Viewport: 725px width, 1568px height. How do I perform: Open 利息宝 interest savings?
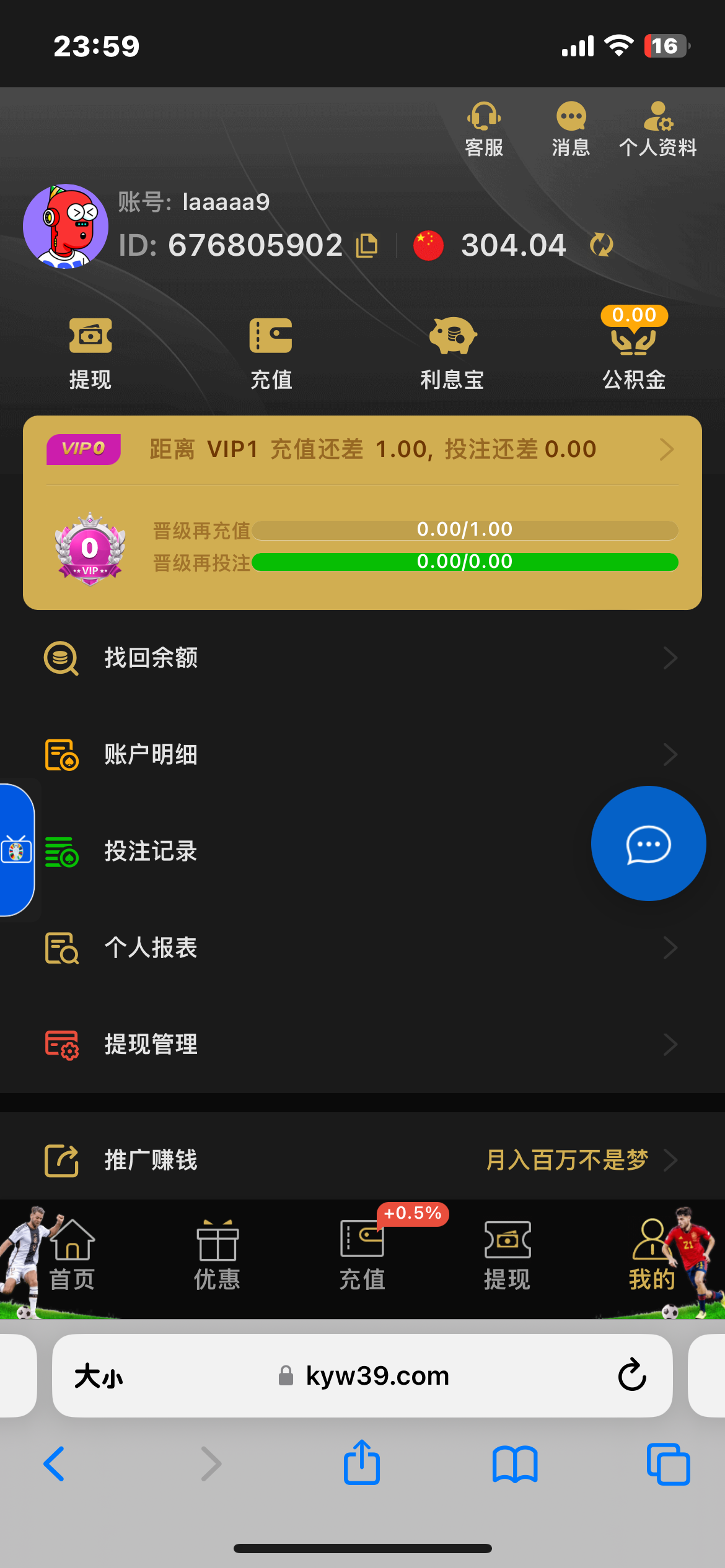pyautogui.click(x=452, y=353)
